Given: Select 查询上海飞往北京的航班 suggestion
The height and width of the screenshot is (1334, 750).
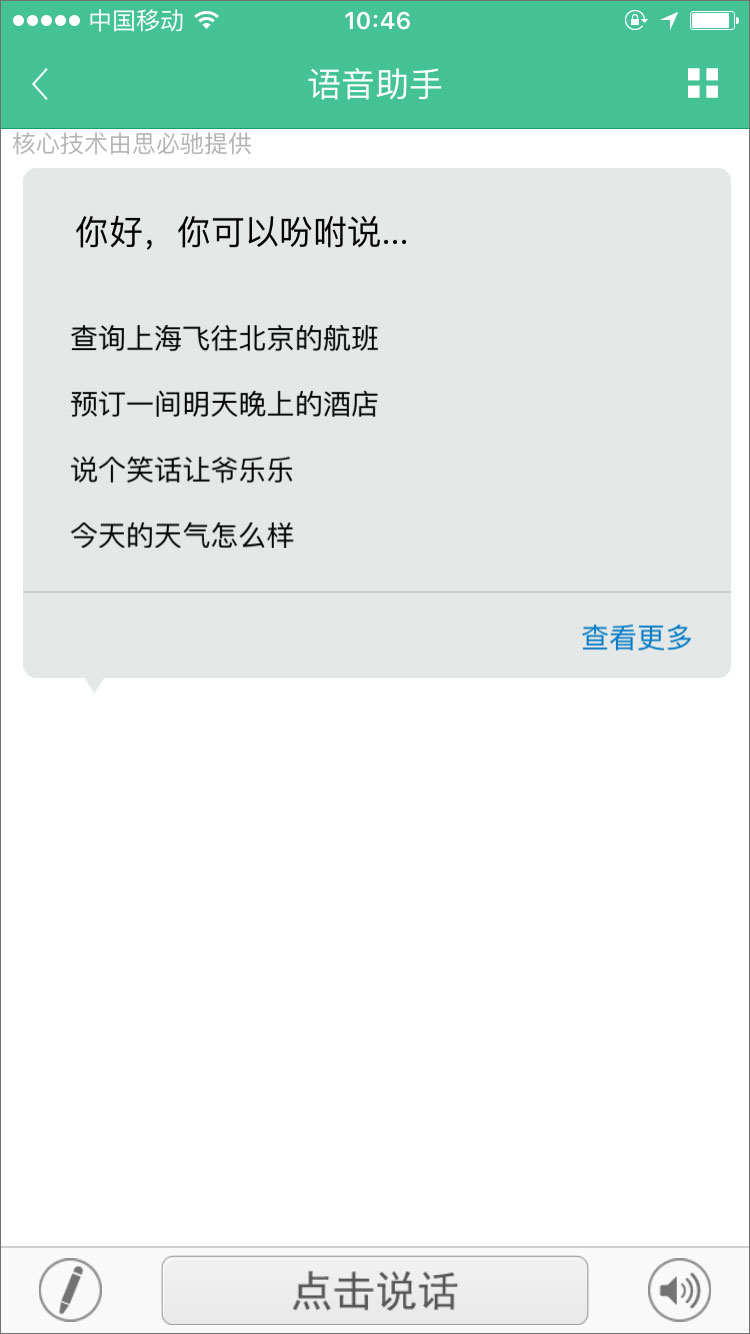Looking at the screenshot, I should coord(225,338).
